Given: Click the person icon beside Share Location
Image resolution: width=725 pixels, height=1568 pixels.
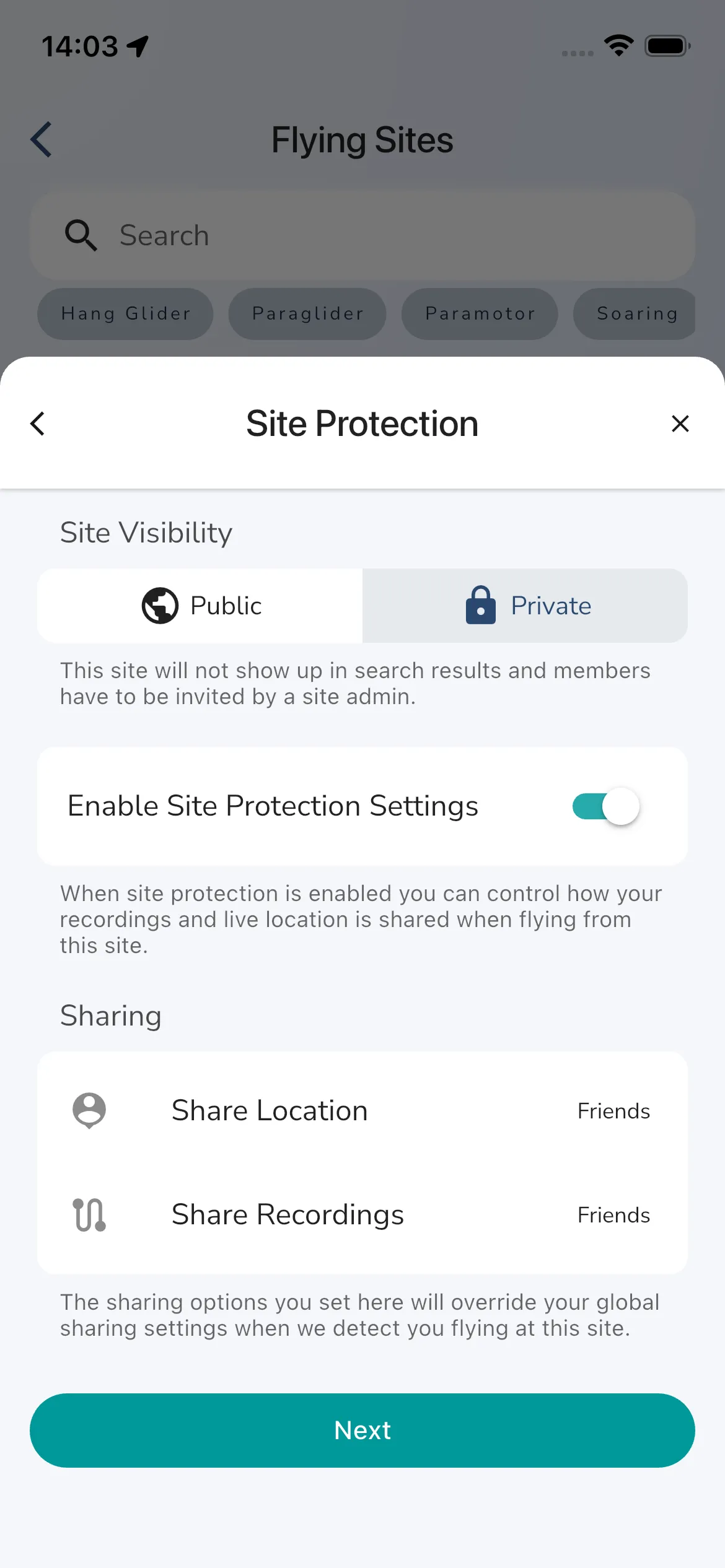Looking at the screenshot, I should click(x=89, y=1110).
